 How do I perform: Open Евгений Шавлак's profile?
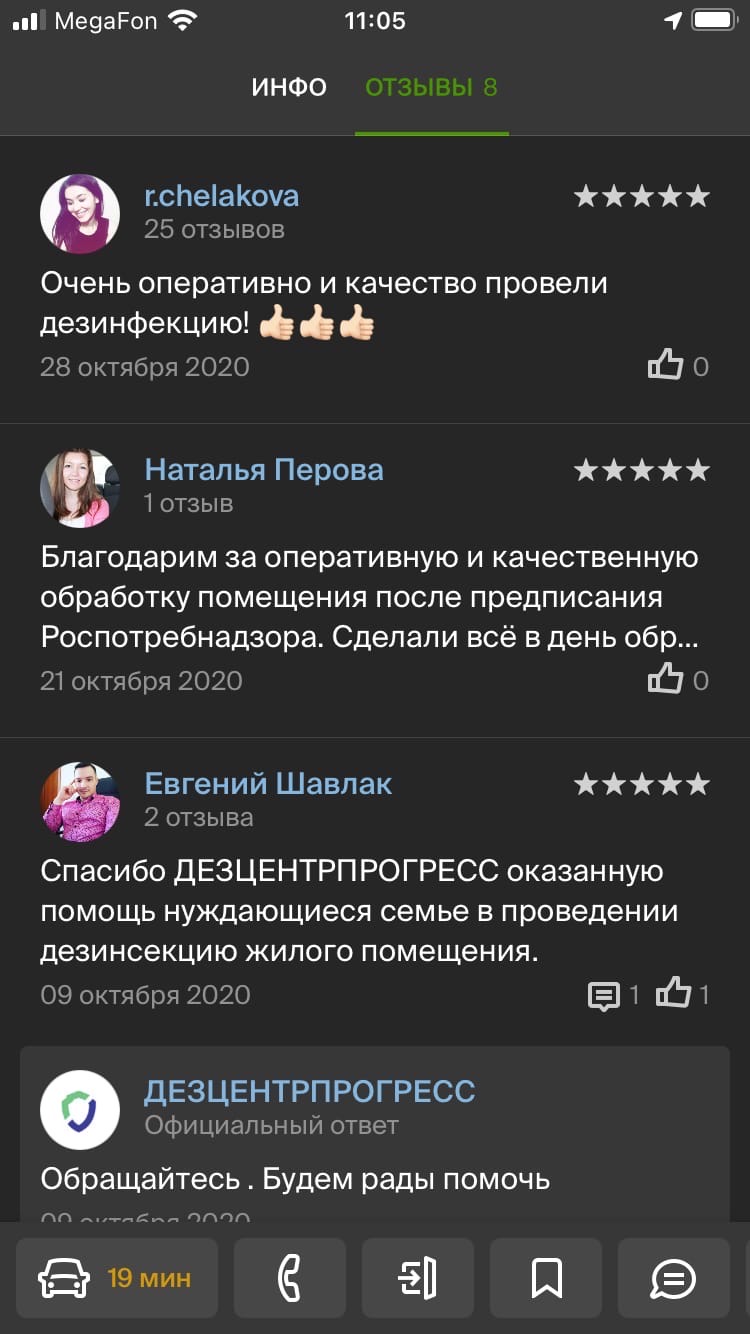[x=268, y=784]
